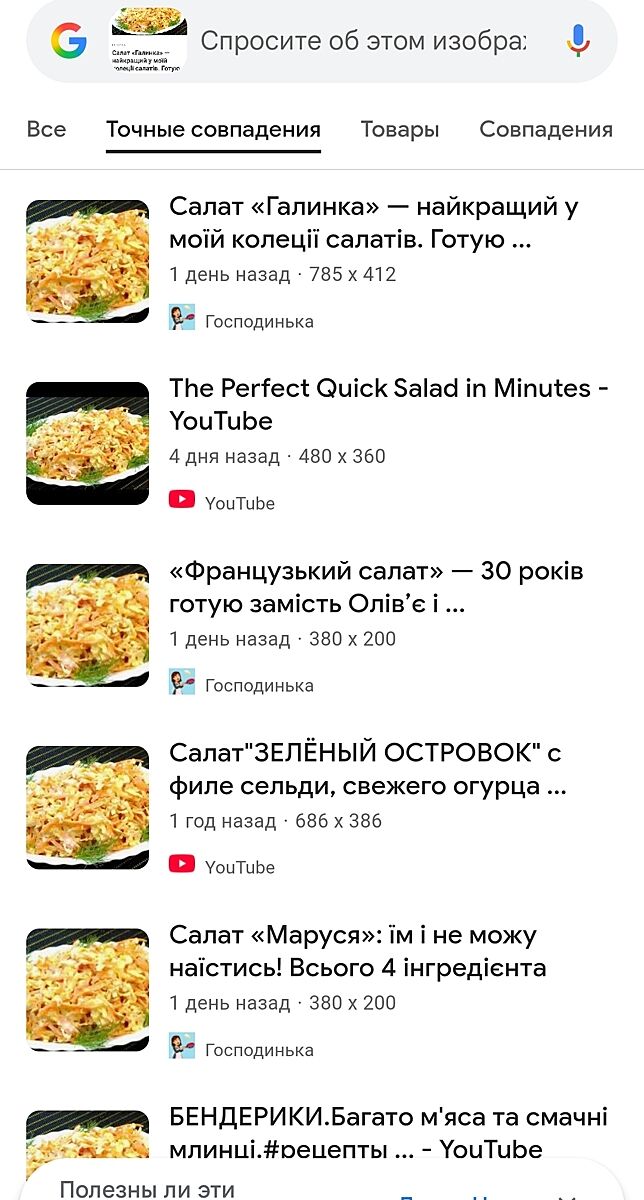Screen dimensions: 644x1200
Task: Switch to the "Товары" tab
Action: coord(400,129)
